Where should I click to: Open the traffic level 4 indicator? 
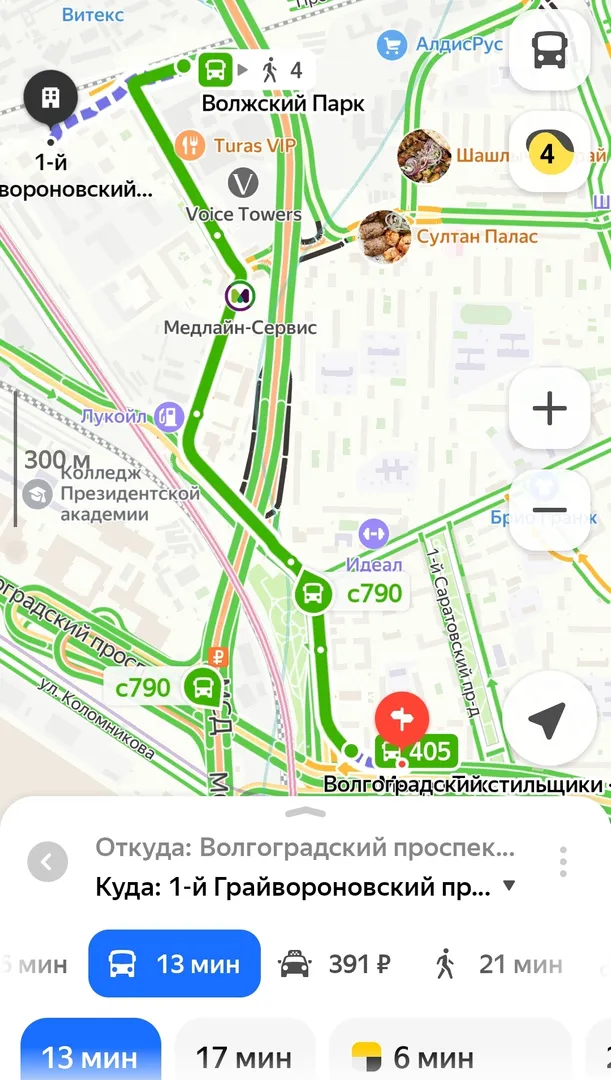coord(549,154)
